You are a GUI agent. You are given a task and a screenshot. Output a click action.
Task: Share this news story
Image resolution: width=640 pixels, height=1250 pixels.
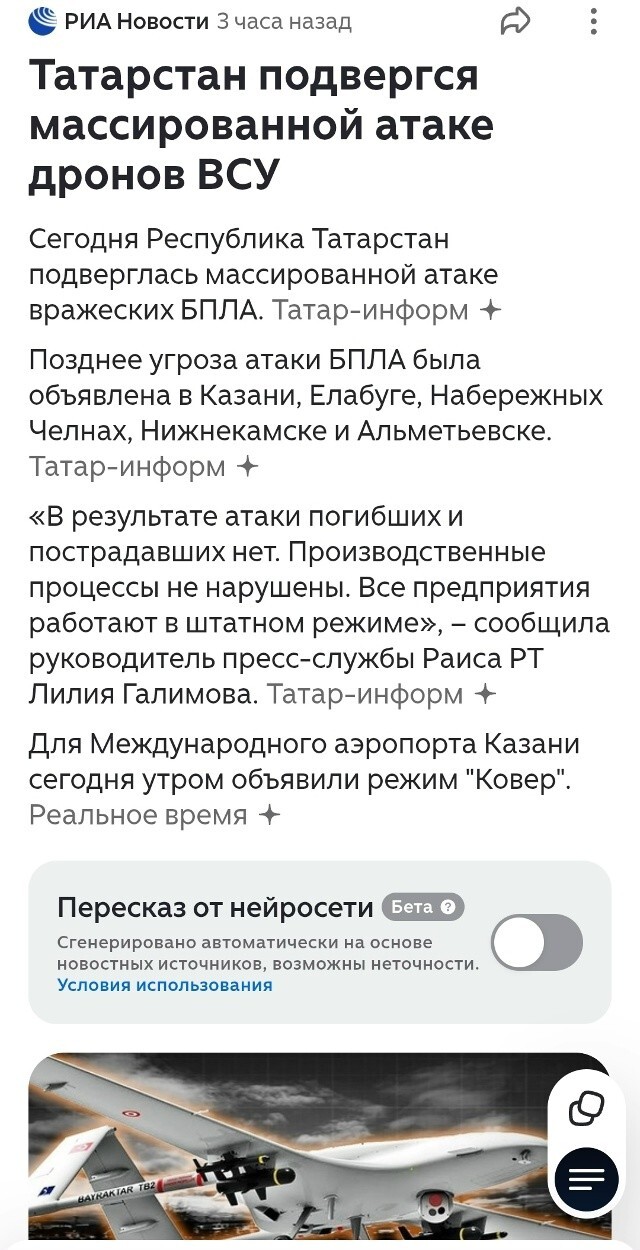click(515, 21)
